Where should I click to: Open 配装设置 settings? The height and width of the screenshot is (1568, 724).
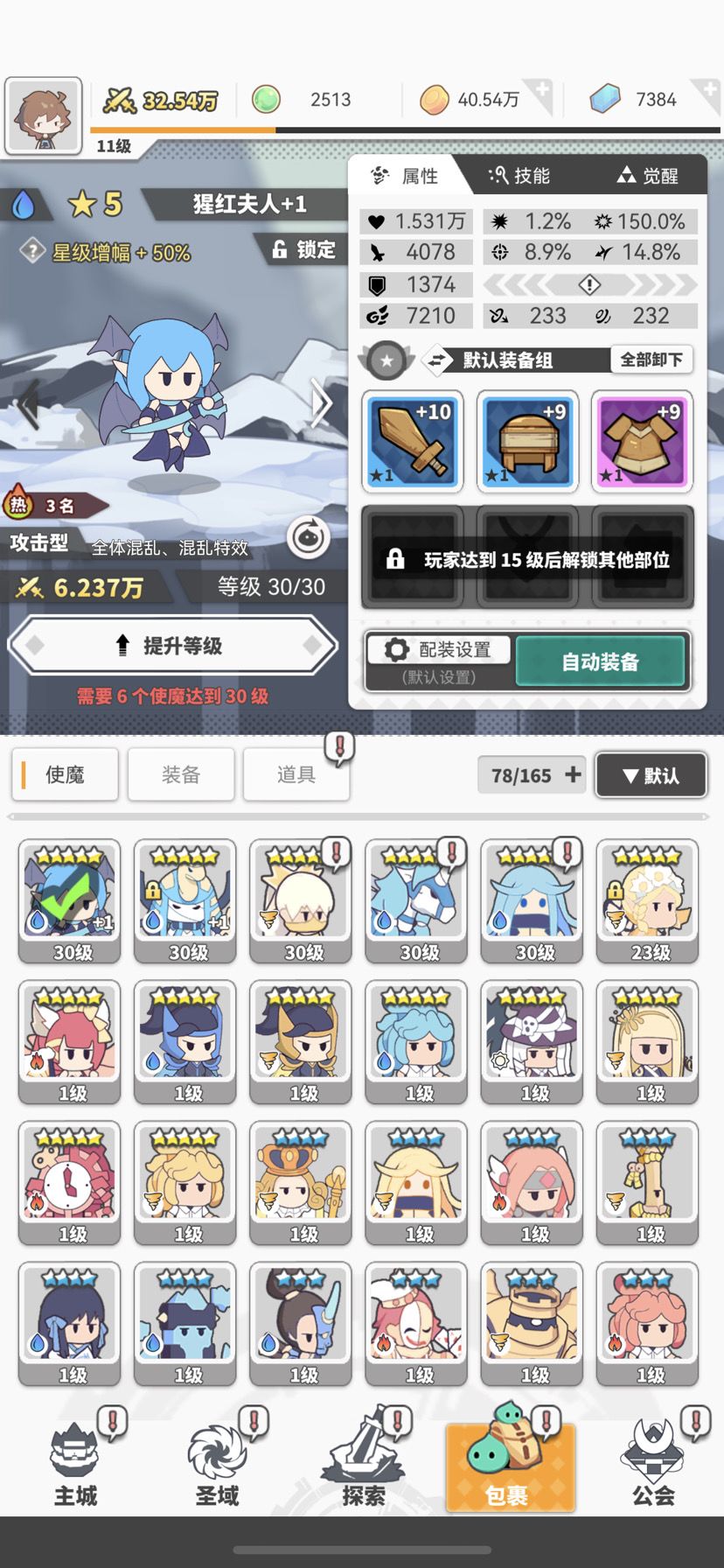440,661
